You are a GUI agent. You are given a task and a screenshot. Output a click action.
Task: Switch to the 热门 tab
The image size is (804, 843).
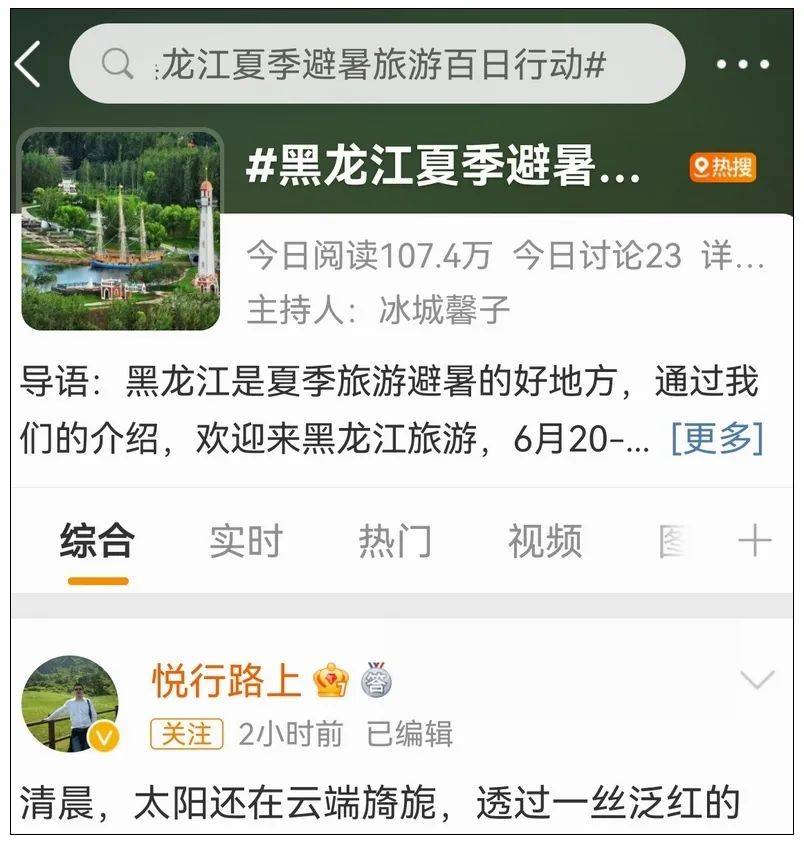point(395,541)
